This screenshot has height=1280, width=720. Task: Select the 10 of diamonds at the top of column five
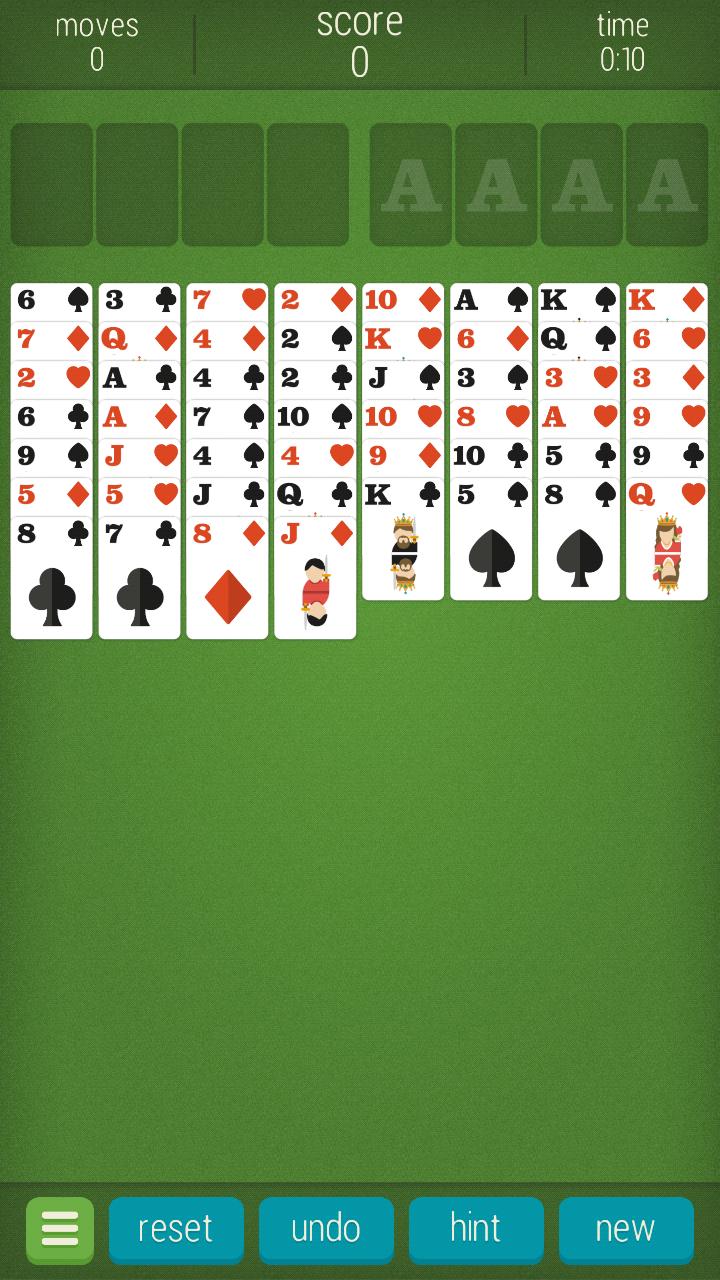[x=403, y=299]
